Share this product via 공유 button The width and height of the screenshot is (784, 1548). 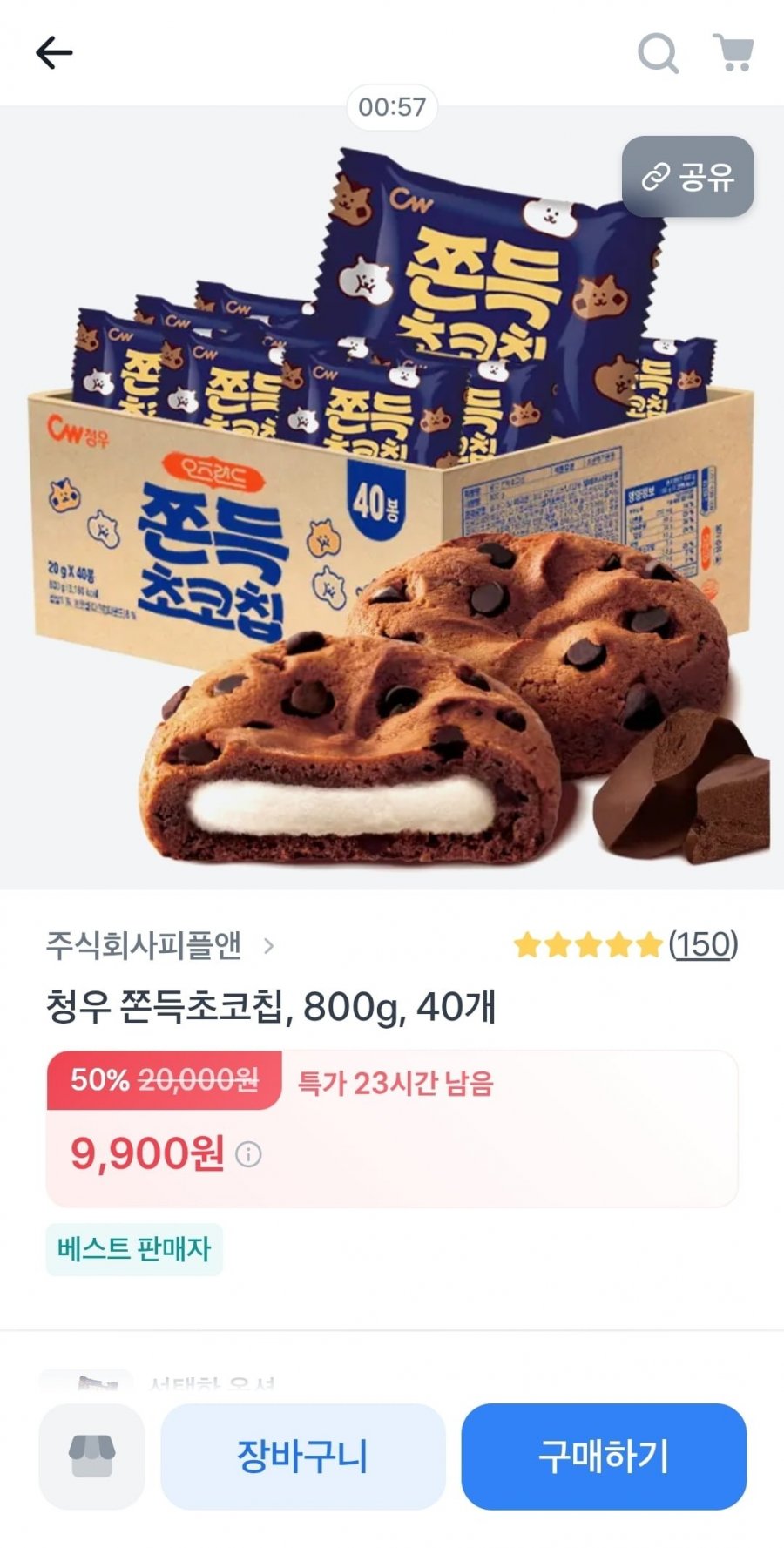pos(687,177)
